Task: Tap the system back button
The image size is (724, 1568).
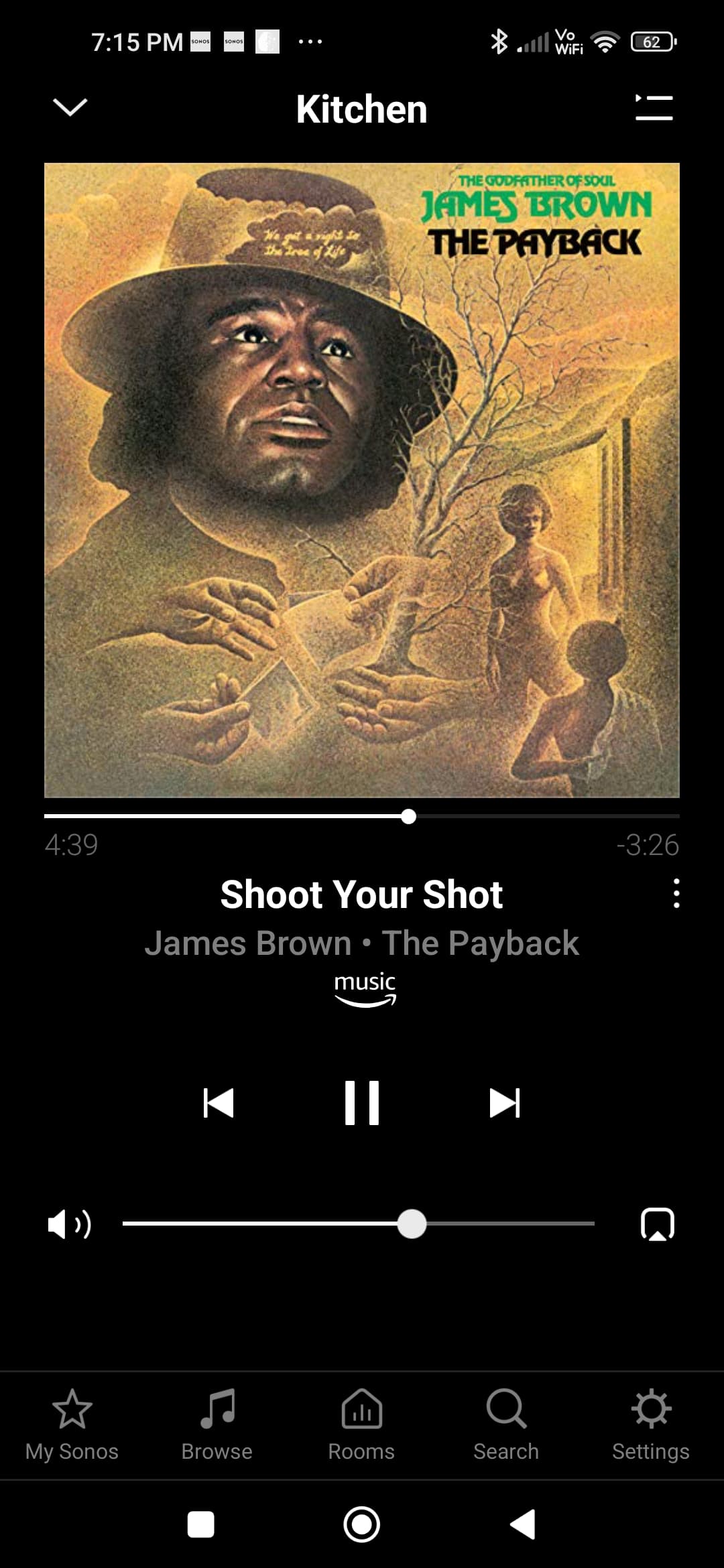Action: coord(523,1524)
